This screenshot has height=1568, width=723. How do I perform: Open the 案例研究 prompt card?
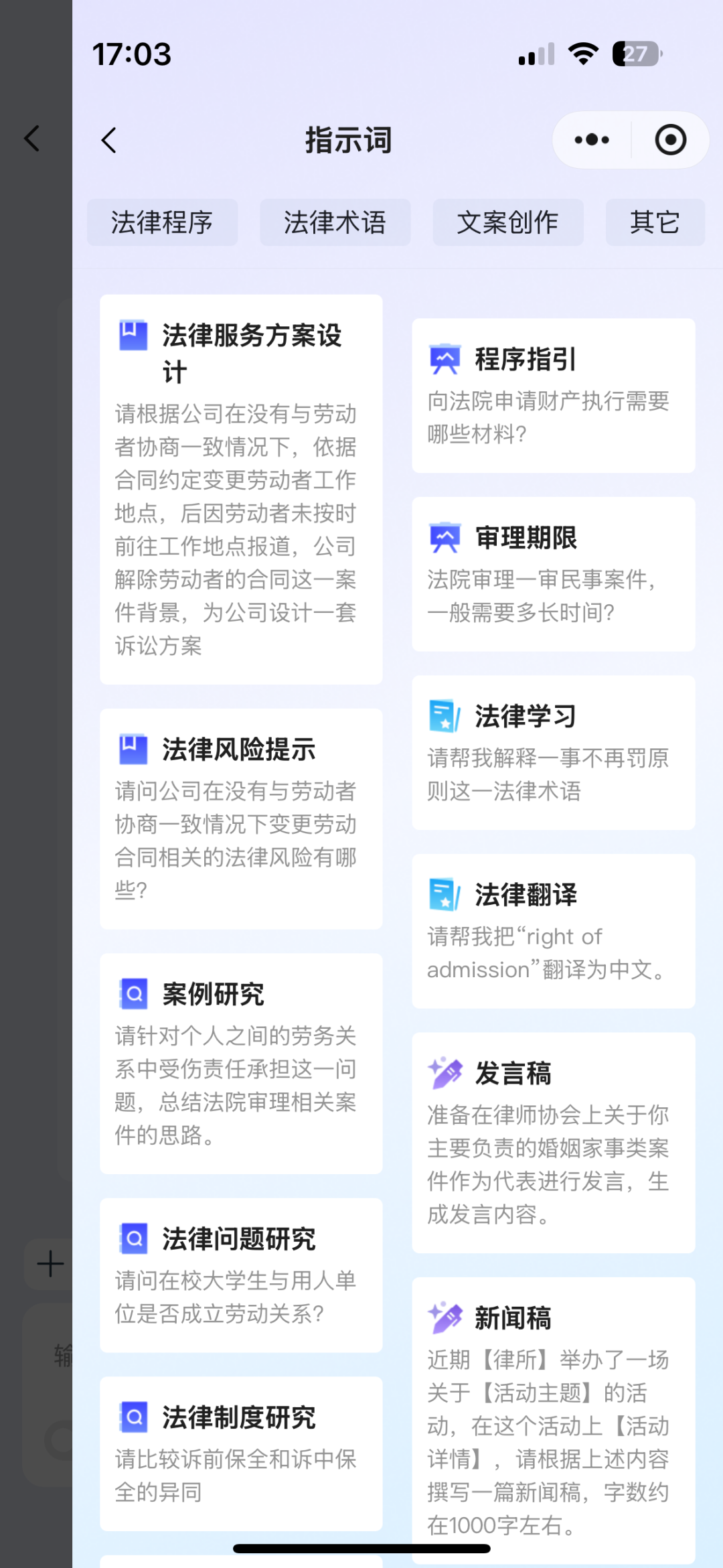[241, 1063]
